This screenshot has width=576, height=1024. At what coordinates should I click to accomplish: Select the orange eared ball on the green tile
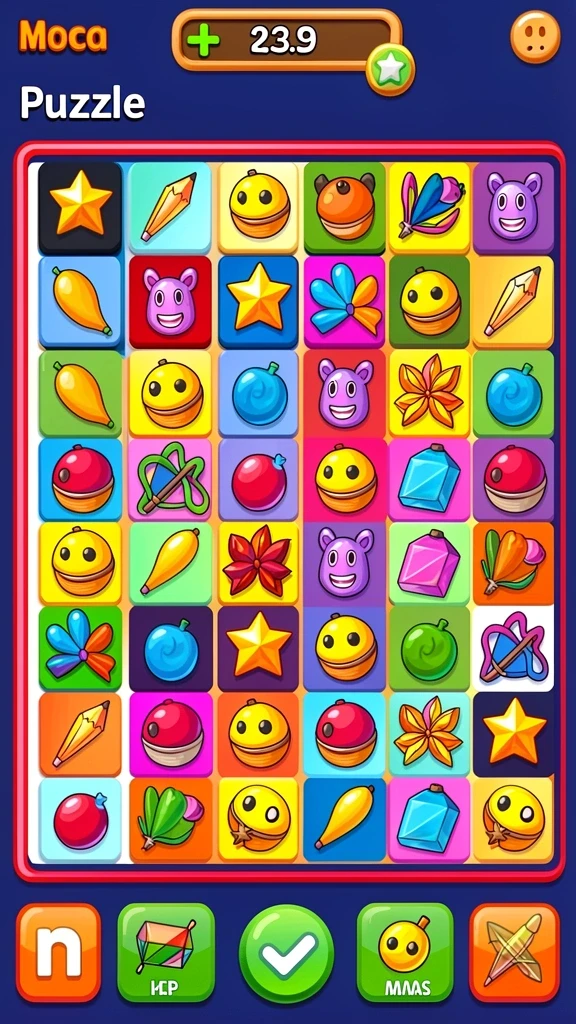click(345, 208)
